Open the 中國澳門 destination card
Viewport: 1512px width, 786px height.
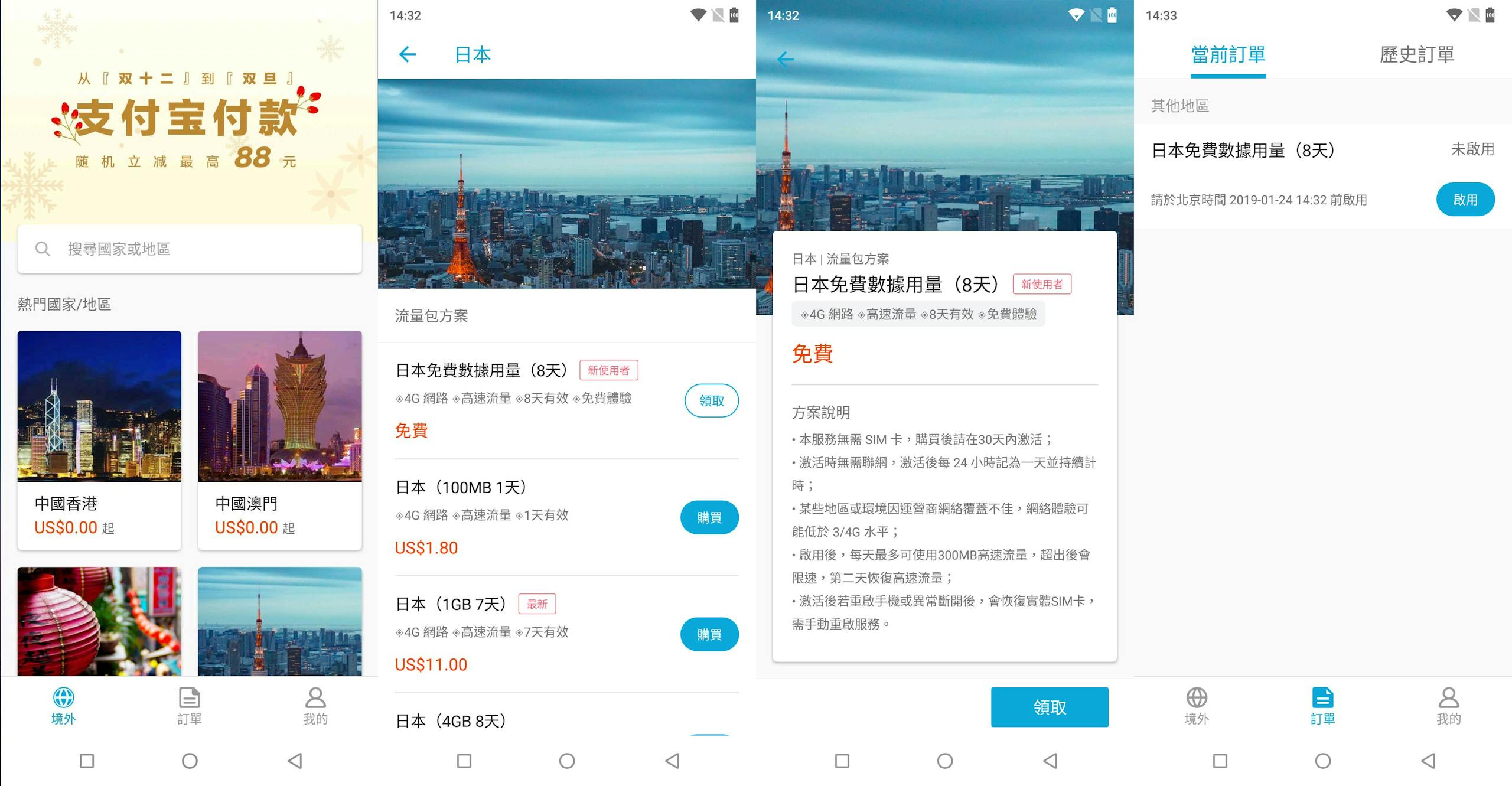click(x=279, y=439)
